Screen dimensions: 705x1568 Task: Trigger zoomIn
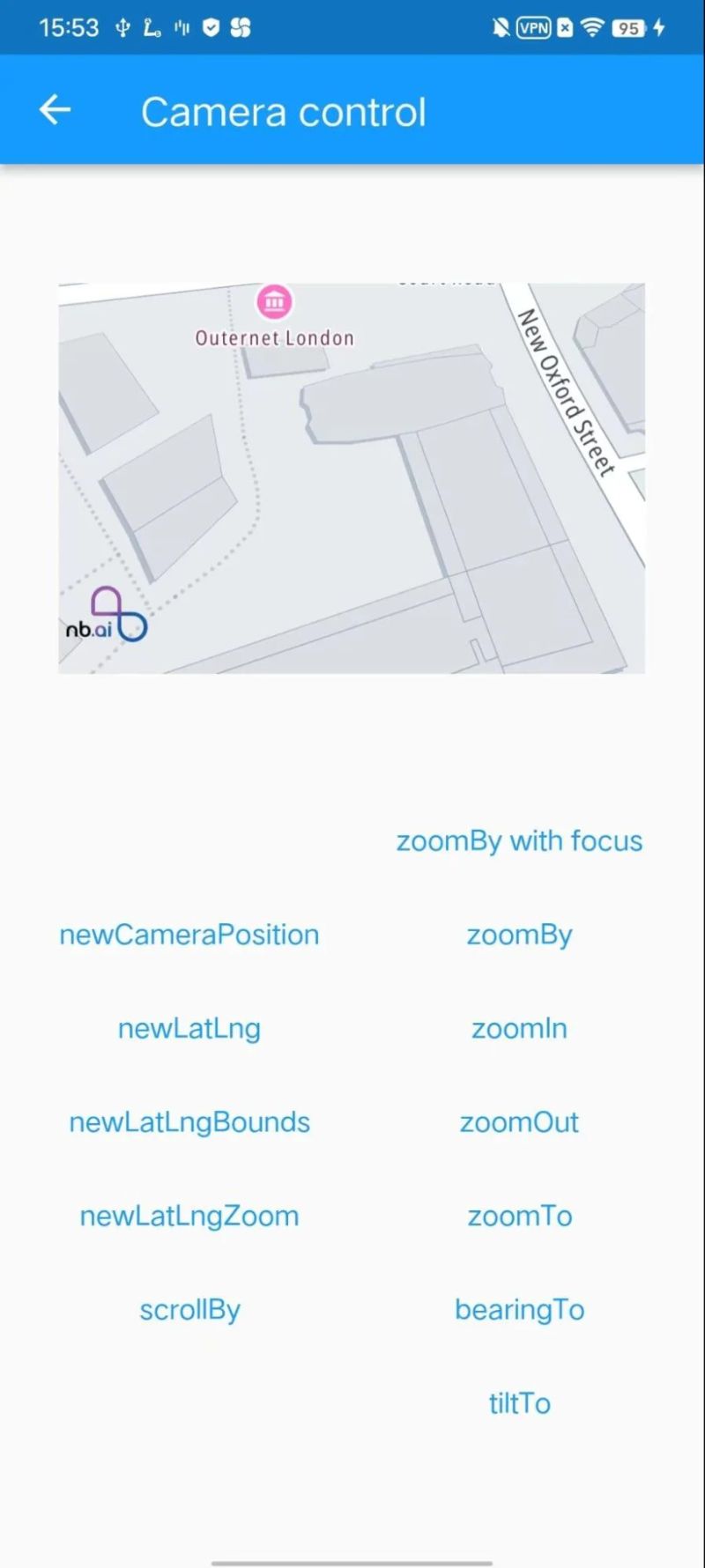coord(519,1028)
